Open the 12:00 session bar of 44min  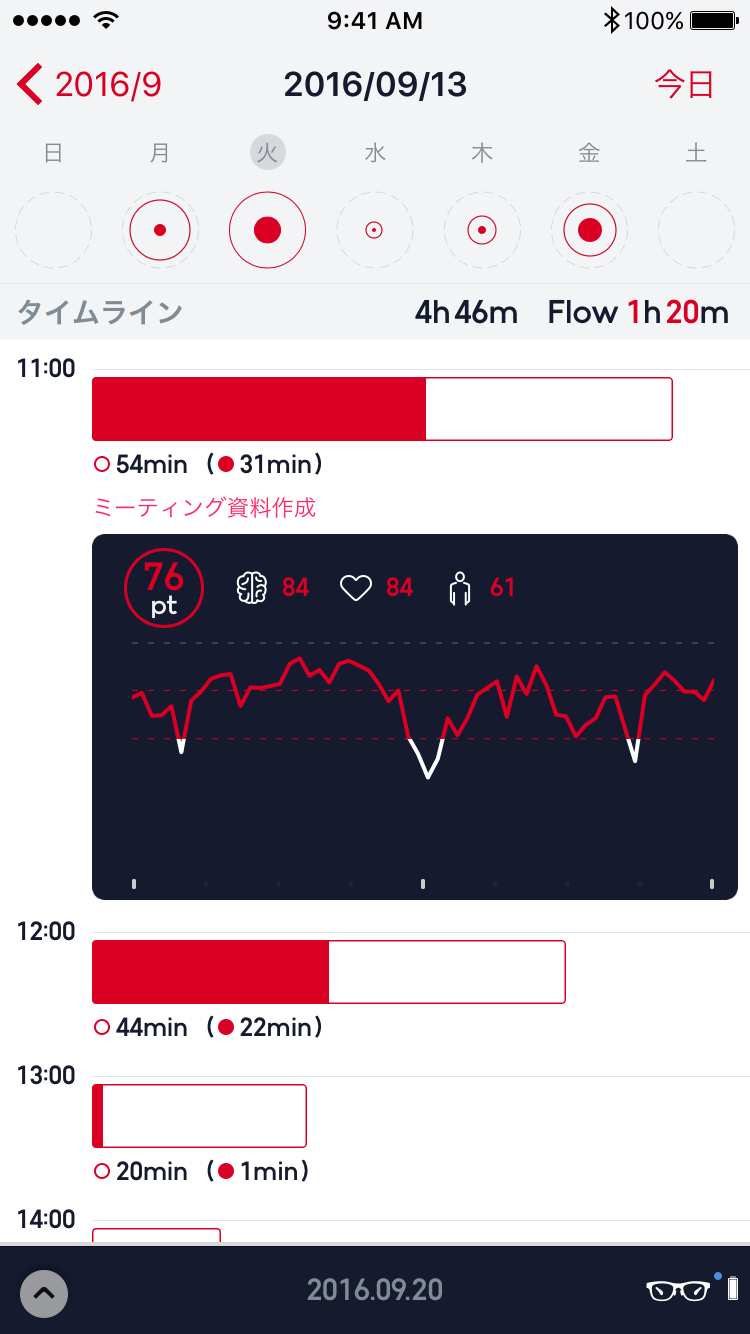[x=328, y=972]
